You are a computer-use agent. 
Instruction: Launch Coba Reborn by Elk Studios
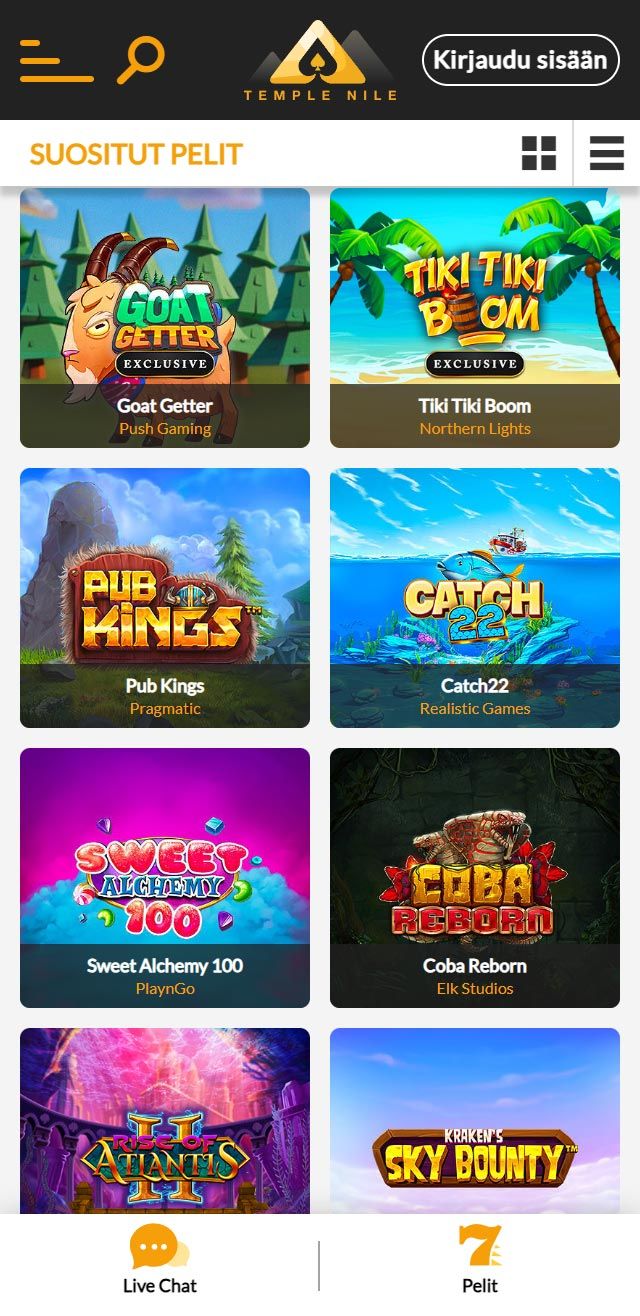475,877
